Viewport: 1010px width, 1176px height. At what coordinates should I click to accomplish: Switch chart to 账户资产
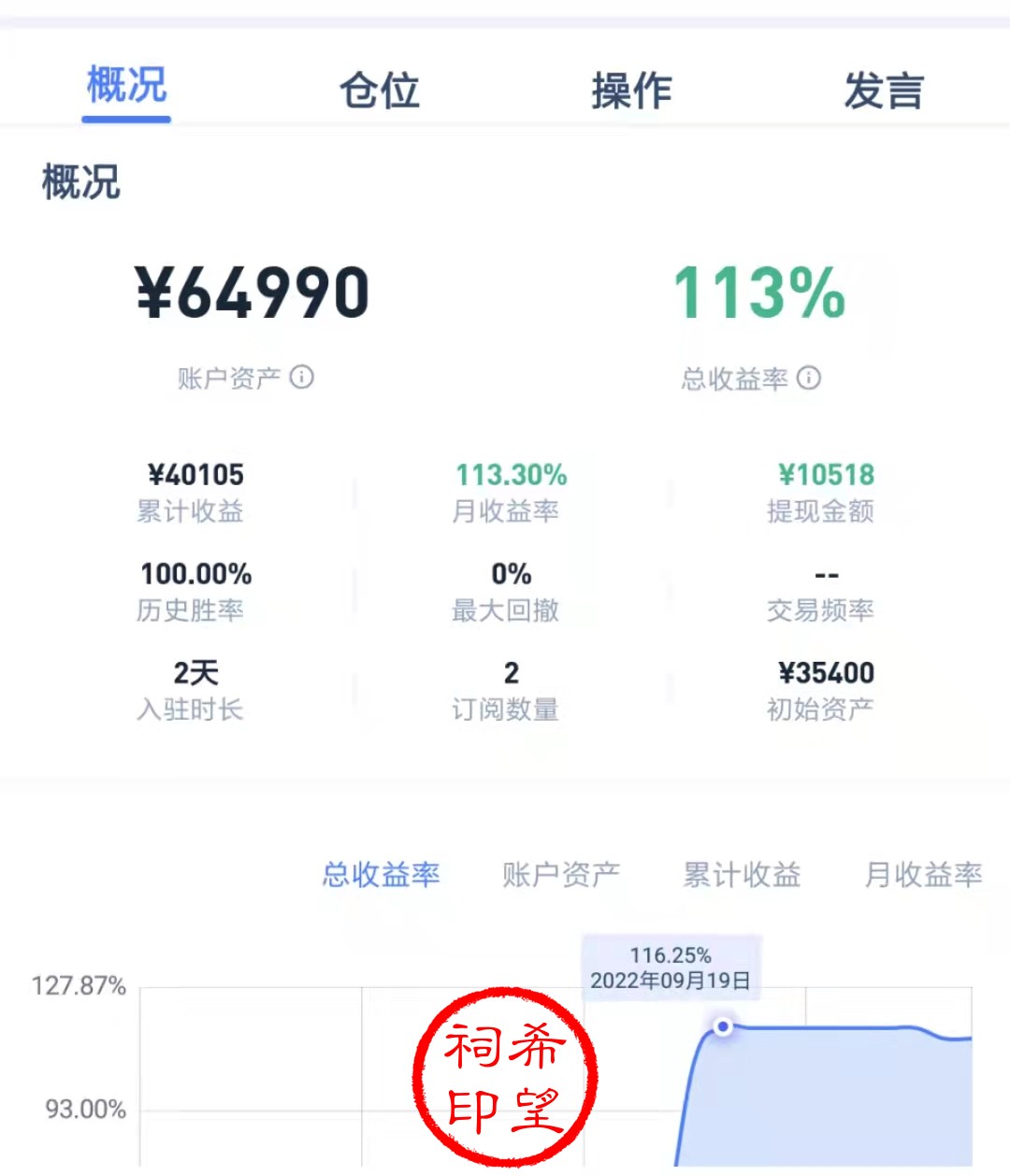560,875
